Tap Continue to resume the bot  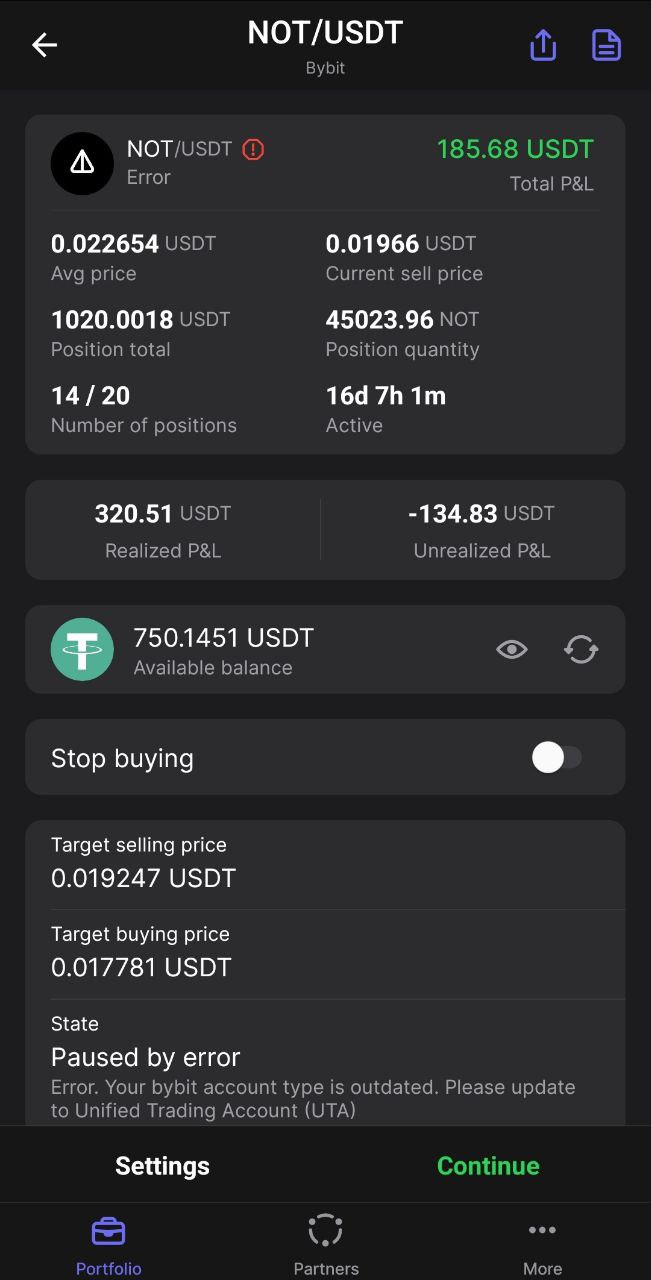click(488, 1166)
